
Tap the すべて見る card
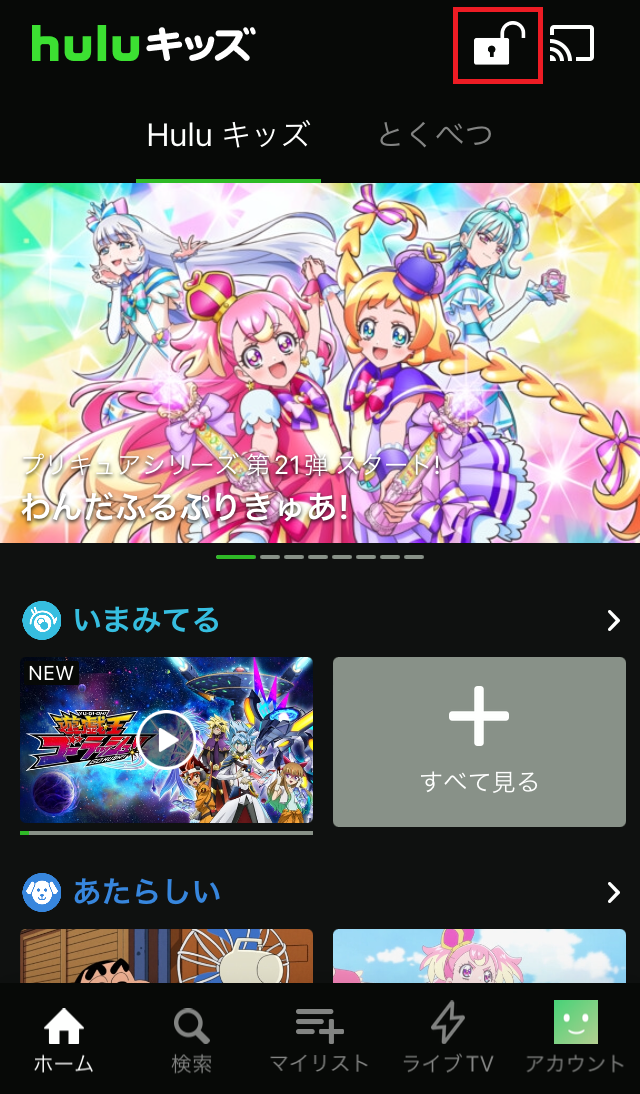pos(479,741)
